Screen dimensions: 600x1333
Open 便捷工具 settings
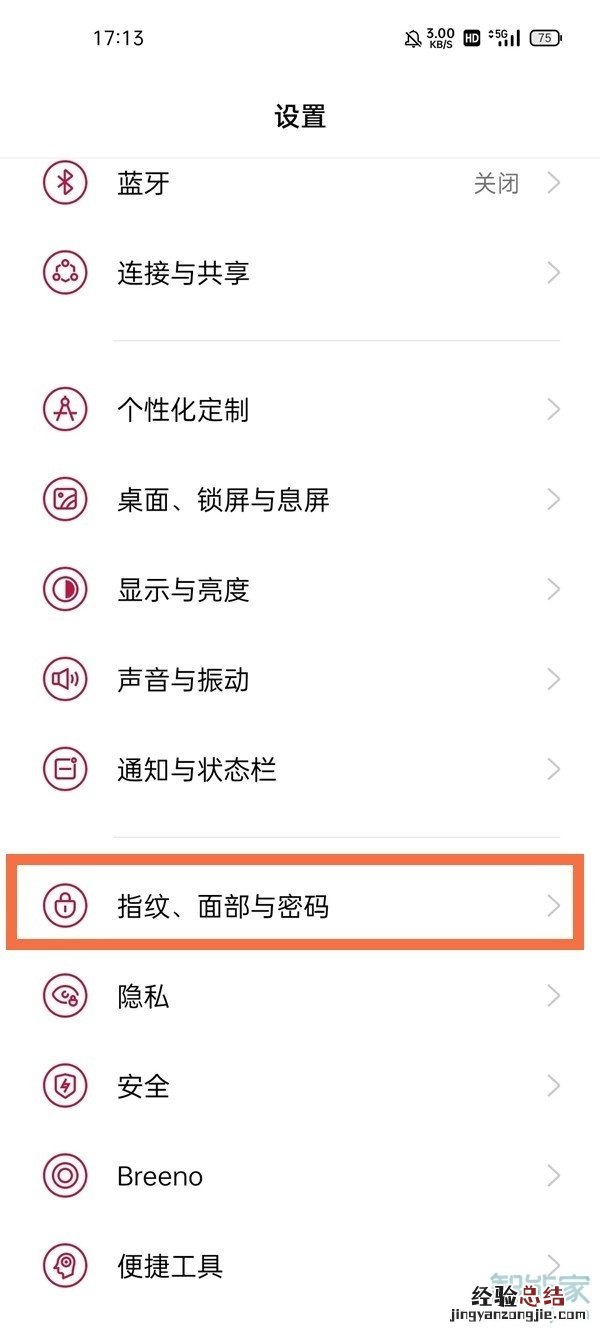click(x=300, y=1266)
